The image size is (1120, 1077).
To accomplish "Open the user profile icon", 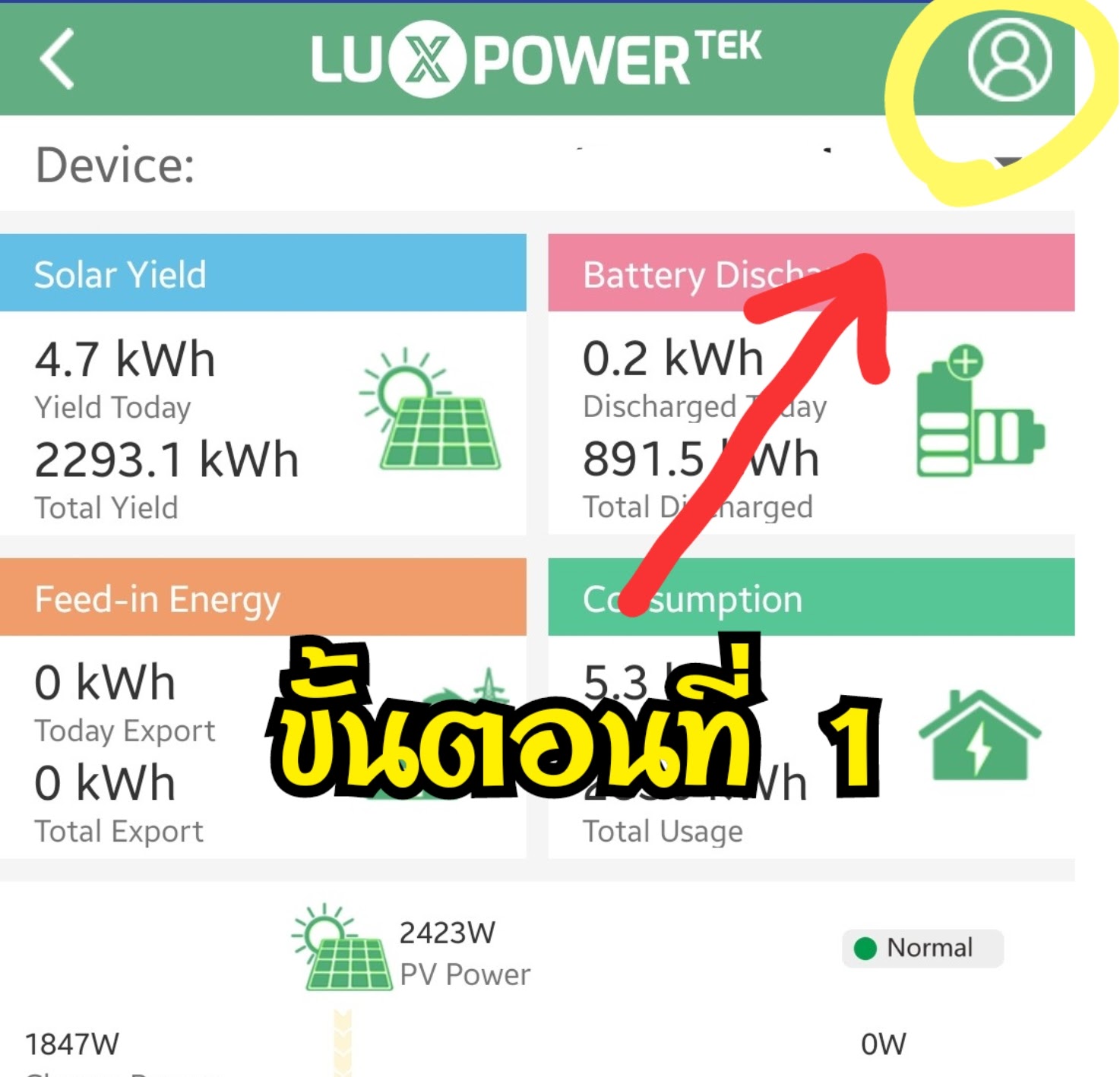I will (x=1009, y=61).
